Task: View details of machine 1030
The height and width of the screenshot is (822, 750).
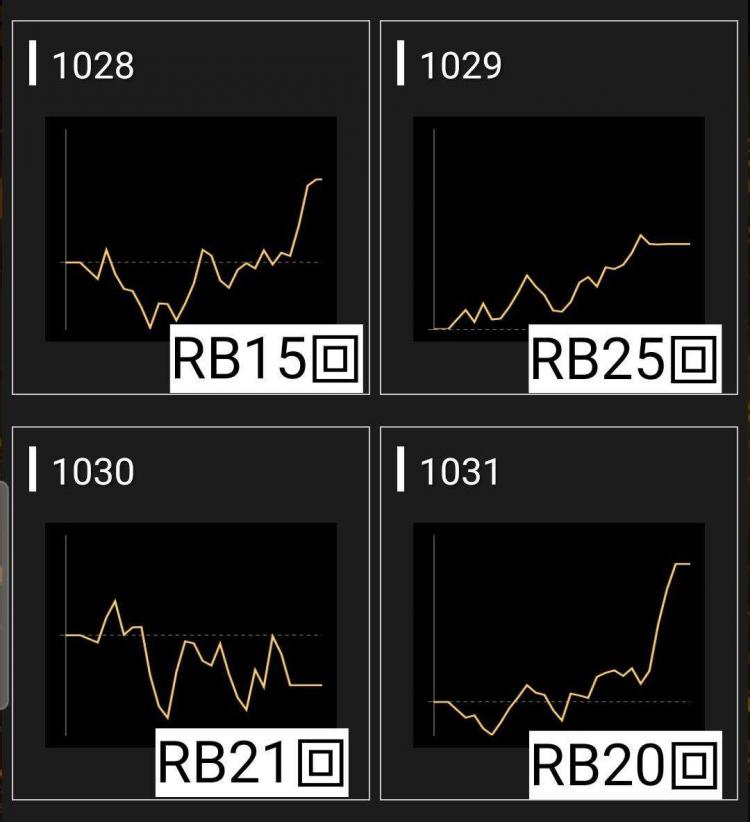Action: coord(190,612)
